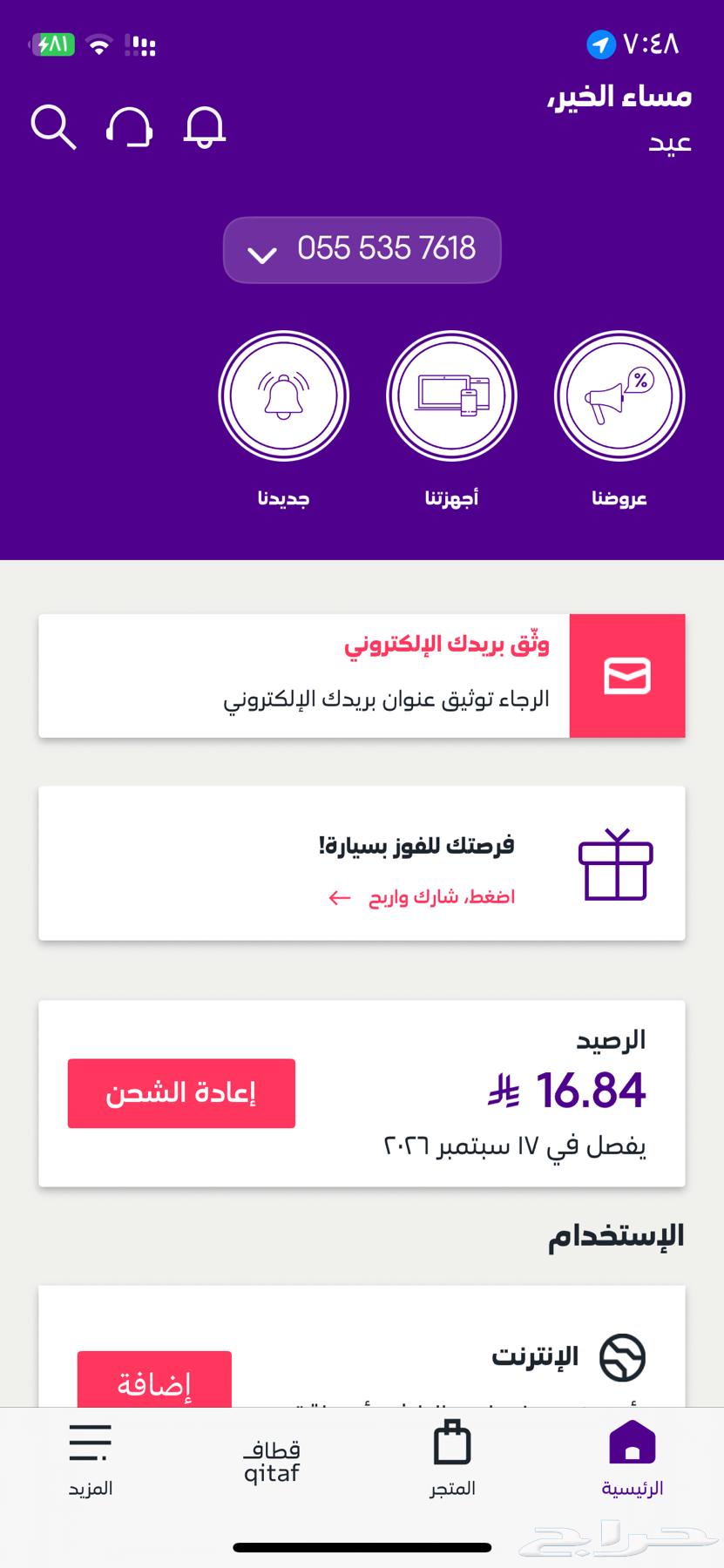
Task: Open the car prize card فرصتك للفوز بسيارة
Action: pyautogui.click(x=362, y=863)
